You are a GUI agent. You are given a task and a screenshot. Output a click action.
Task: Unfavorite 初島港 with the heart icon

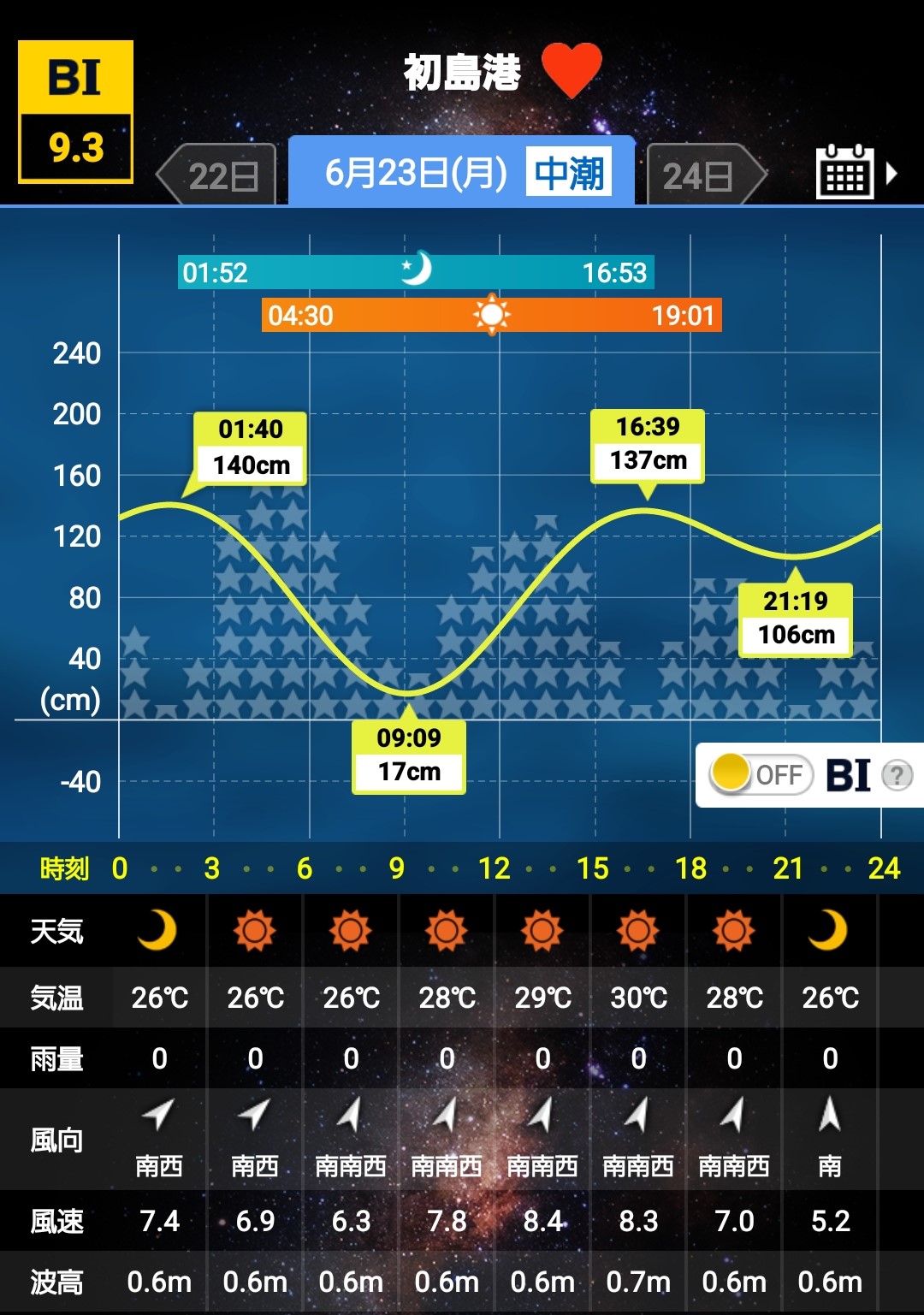(x=572, y=70)
